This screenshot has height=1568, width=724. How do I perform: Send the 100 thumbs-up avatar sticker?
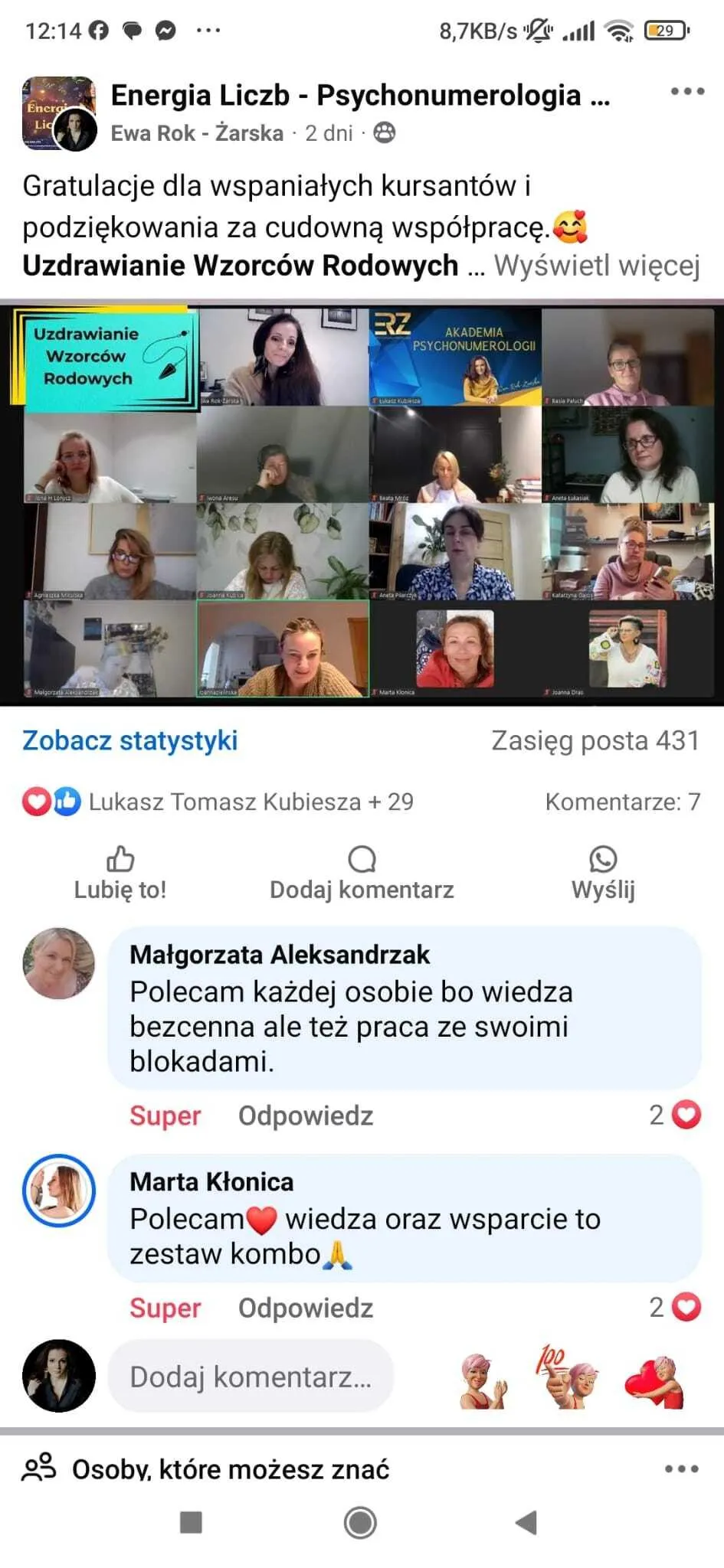tap(567, 1377)
